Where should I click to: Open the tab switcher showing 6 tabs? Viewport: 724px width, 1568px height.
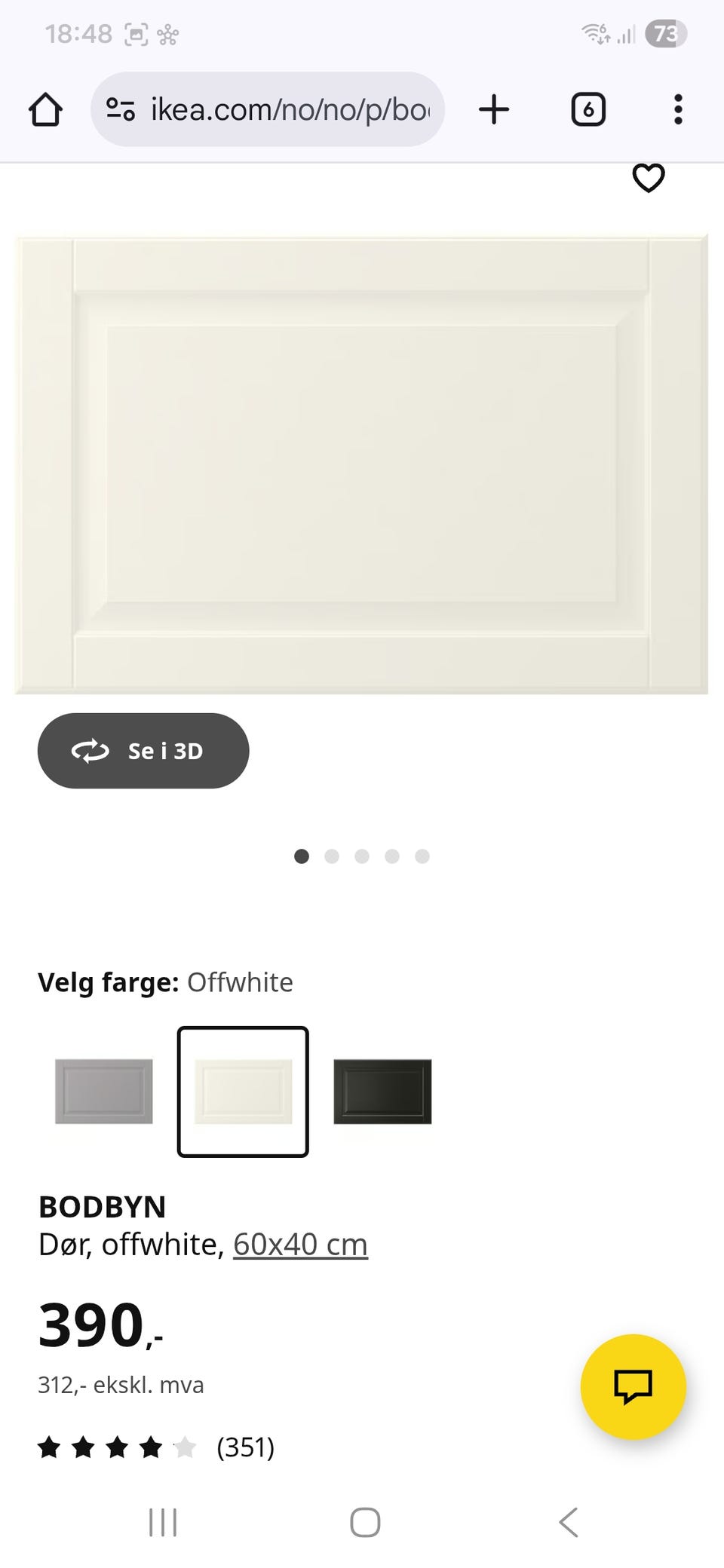(x=587, y=109)
